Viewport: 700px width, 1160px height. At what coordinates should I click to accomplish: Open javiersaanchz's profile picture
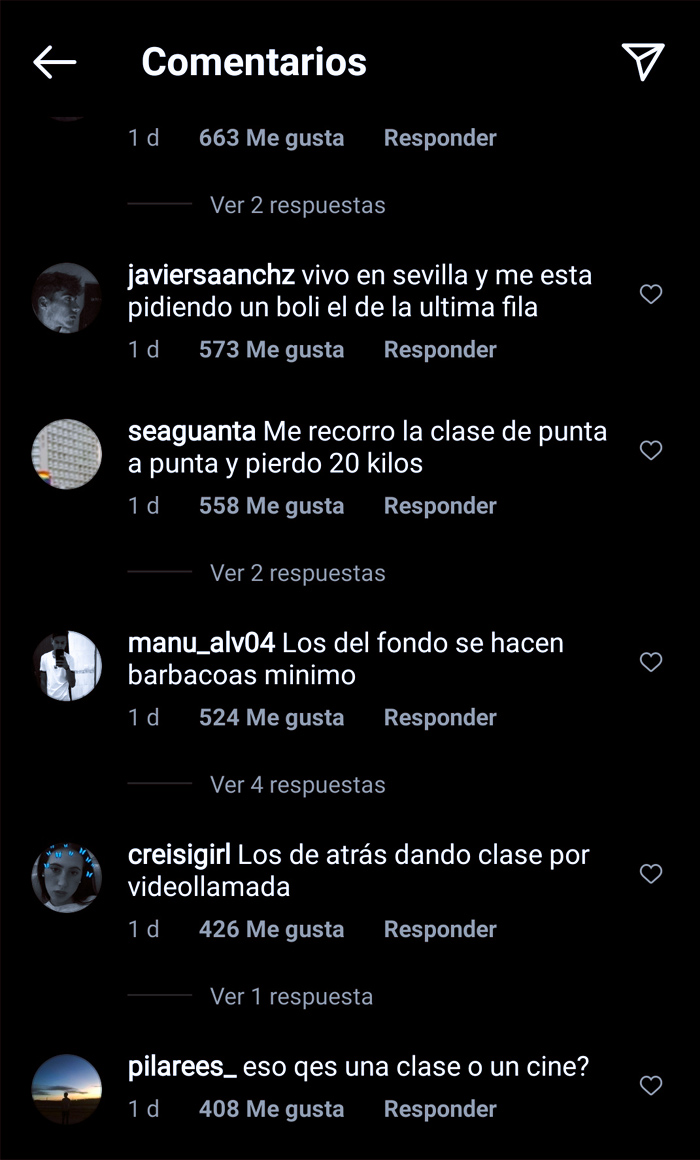tap(67, 298)
